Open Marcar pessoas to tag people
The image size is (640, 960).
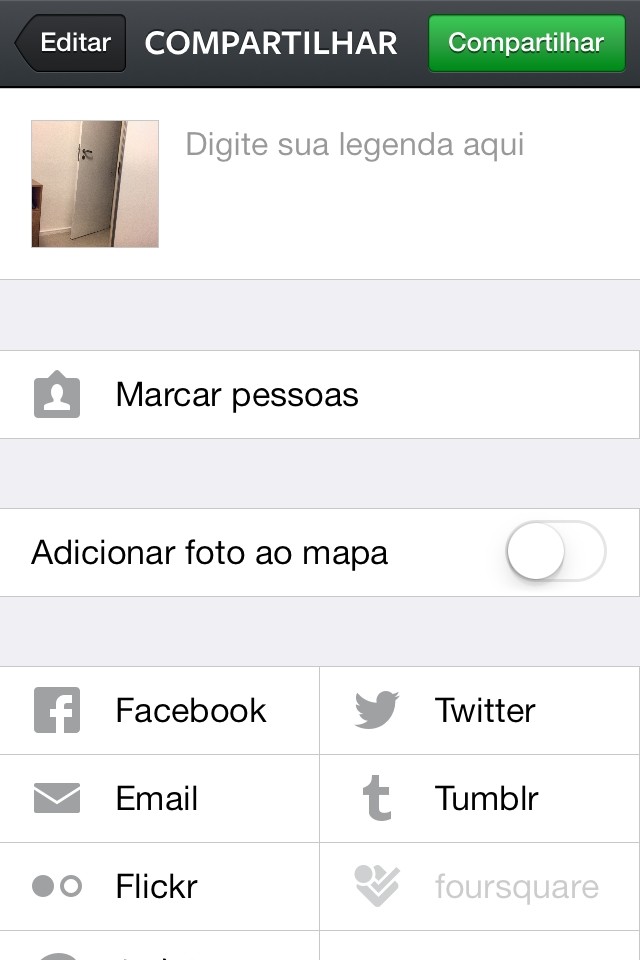[x=320, y=395]
